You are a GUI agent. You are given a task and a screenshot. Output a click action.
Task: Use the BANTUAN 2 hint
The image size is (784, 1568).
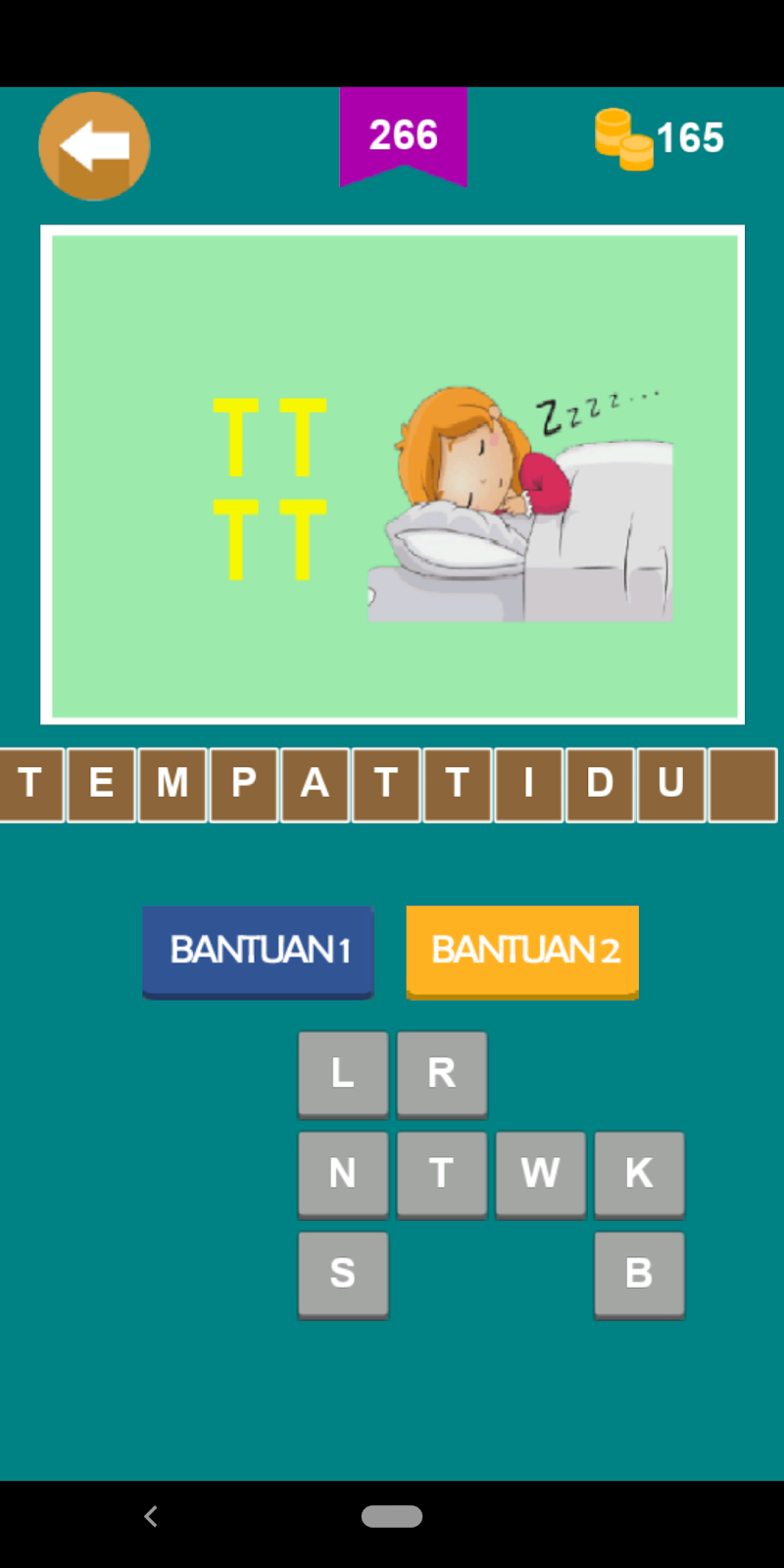point(522,950)
